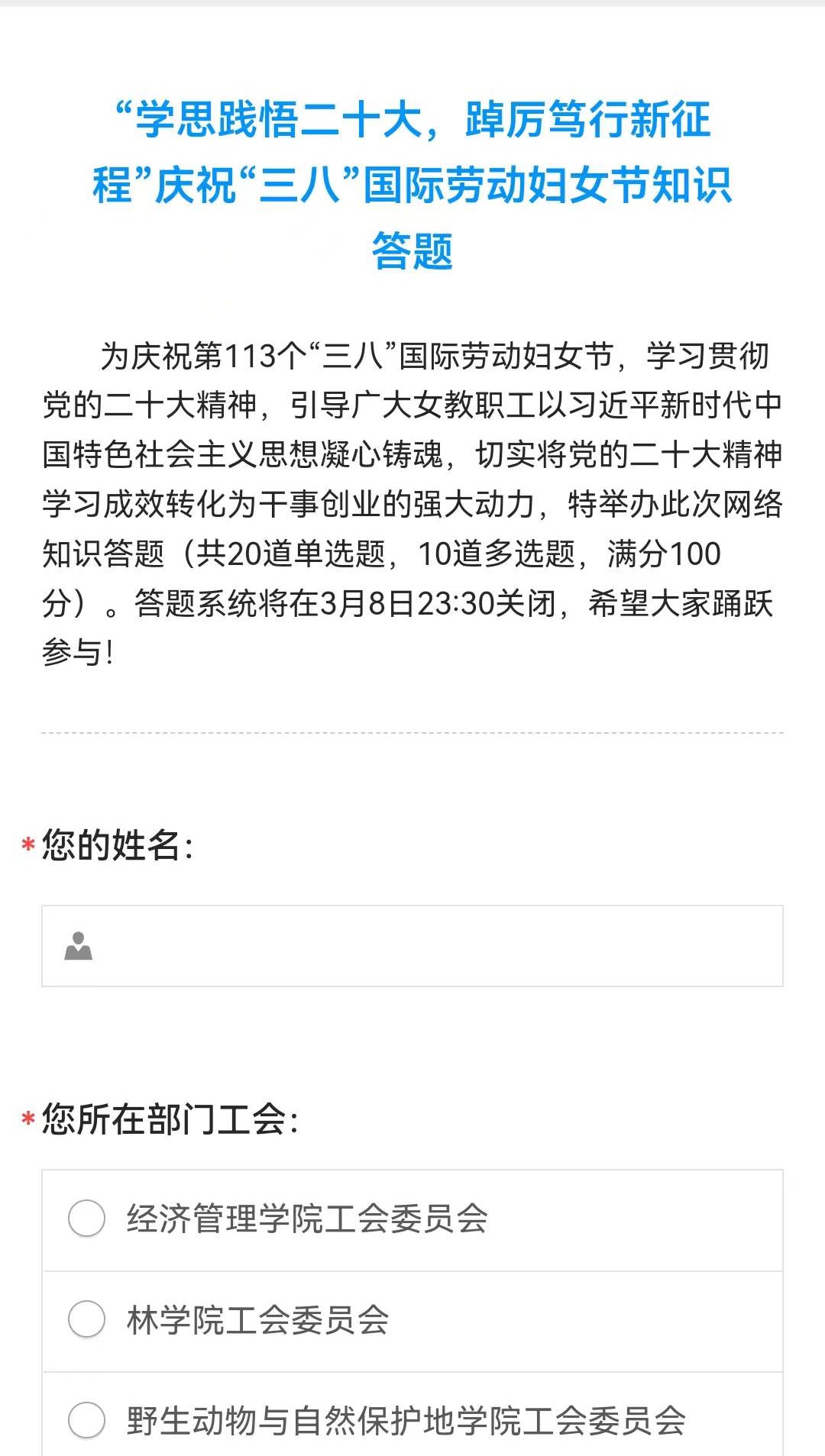Choose 林学院工会委员会 radio button
The image size is (825, 1456).
point(86,1319)
